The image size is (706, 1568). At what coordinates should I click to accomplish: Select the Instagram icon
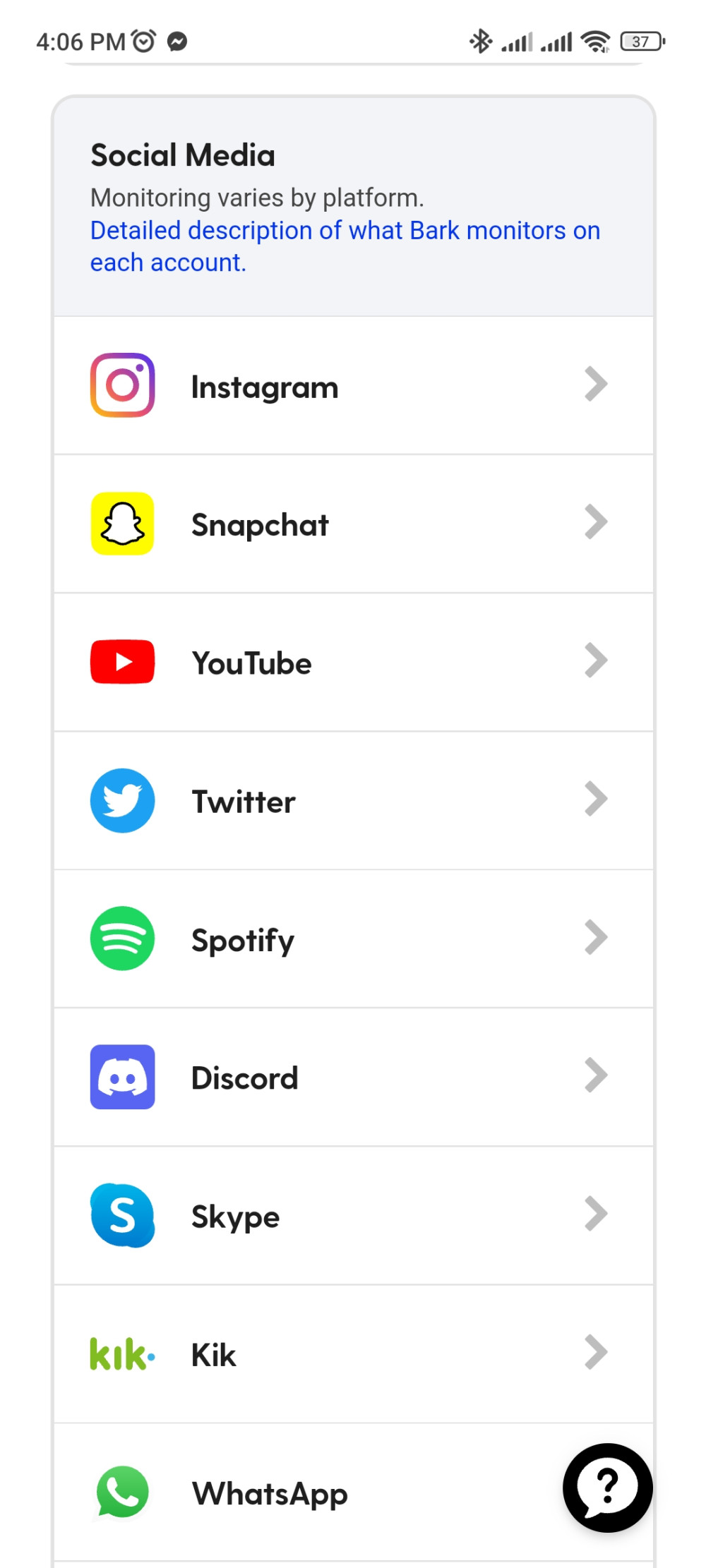click(x=121, y=385)
